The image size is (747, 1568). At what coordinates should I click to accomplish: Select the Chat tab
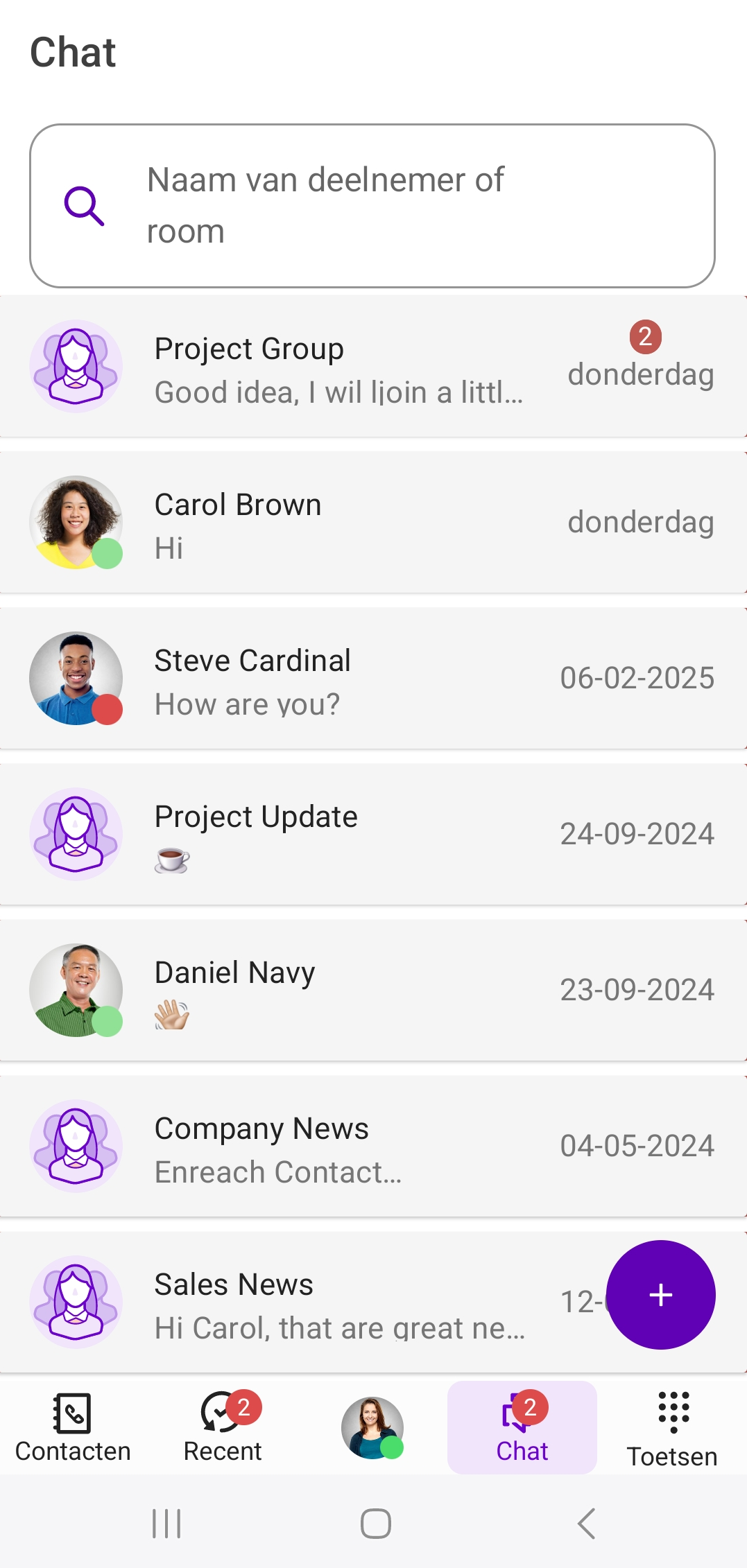[x=522, y=1428]
